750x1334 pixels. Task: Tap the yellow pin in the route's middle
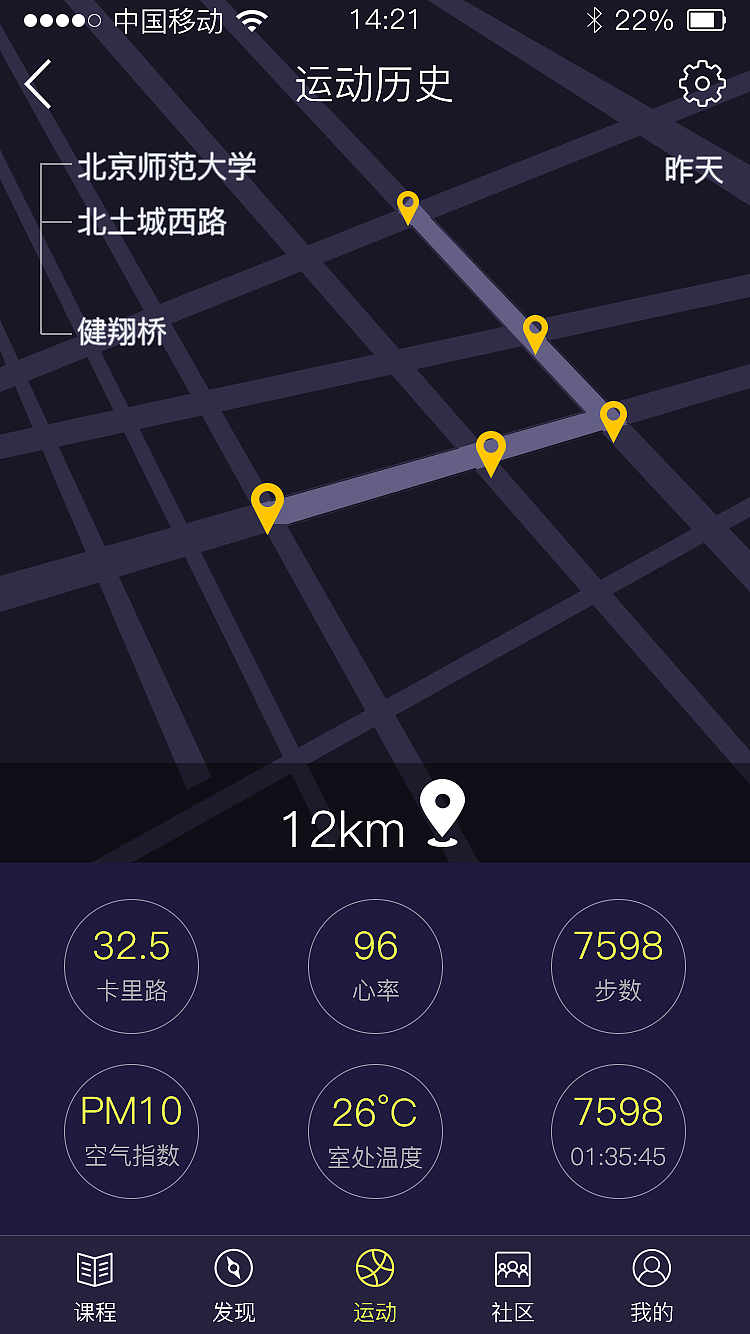click(x=490, y=450)
